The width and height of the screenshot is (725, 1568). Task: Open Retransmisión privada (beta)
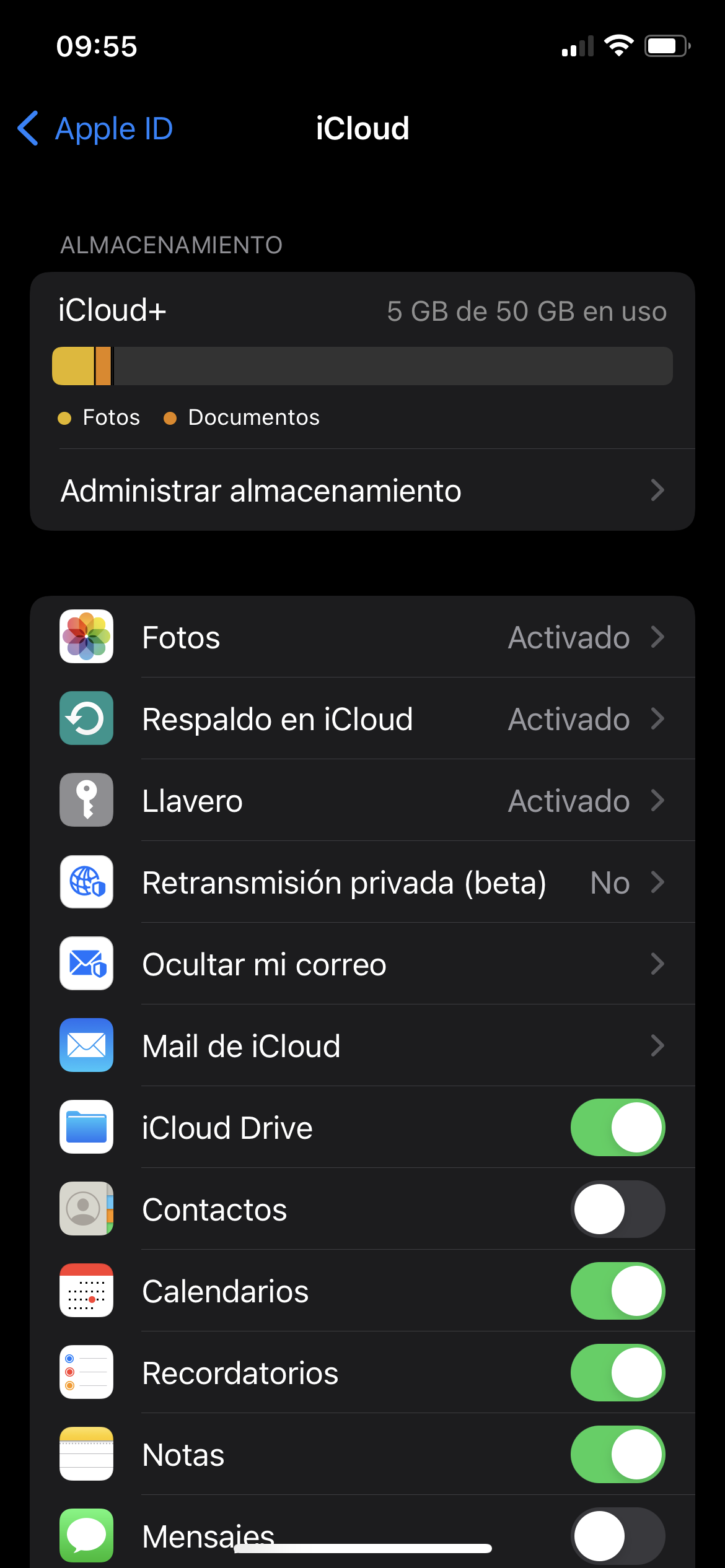point(362,882)
